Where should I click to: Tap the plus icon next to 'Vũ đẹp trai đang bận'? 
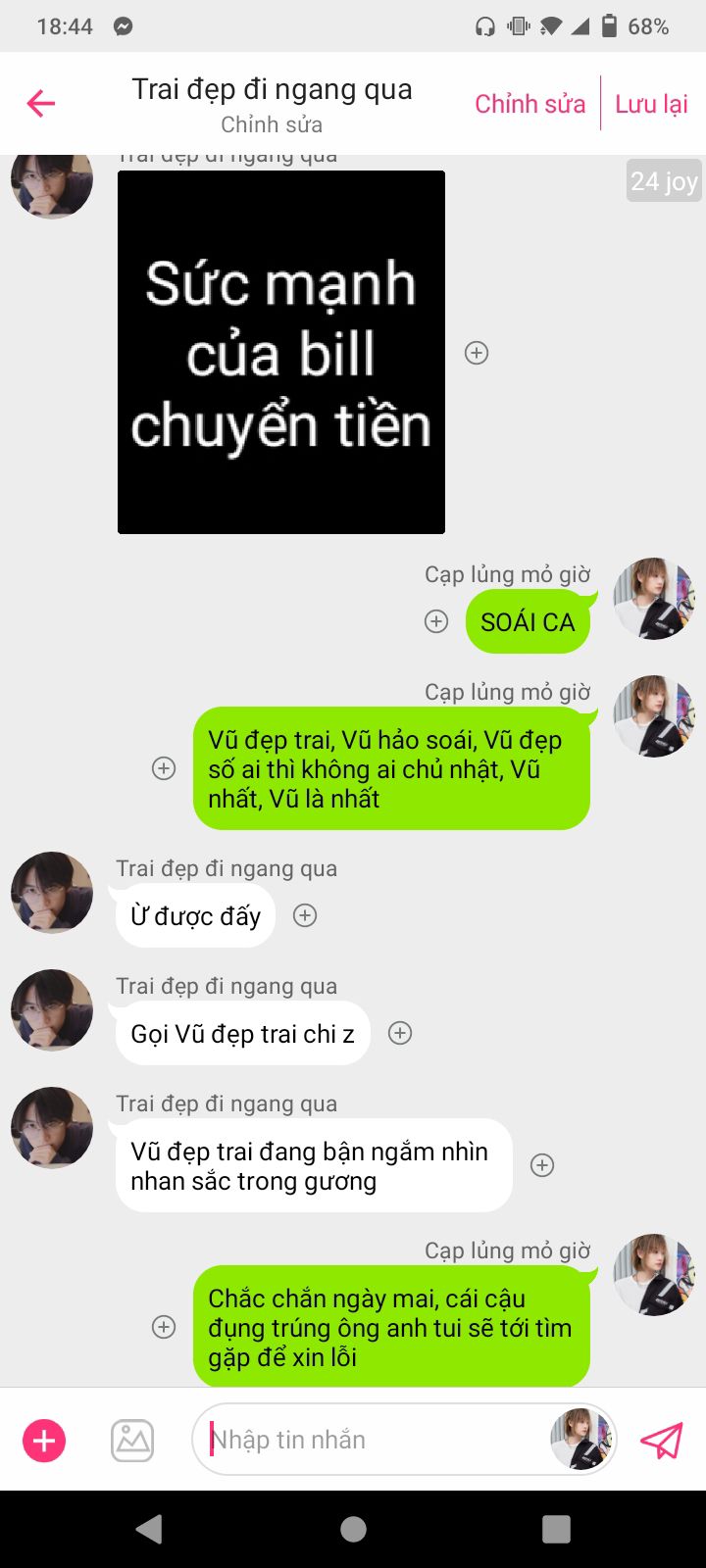(542, 1165)
